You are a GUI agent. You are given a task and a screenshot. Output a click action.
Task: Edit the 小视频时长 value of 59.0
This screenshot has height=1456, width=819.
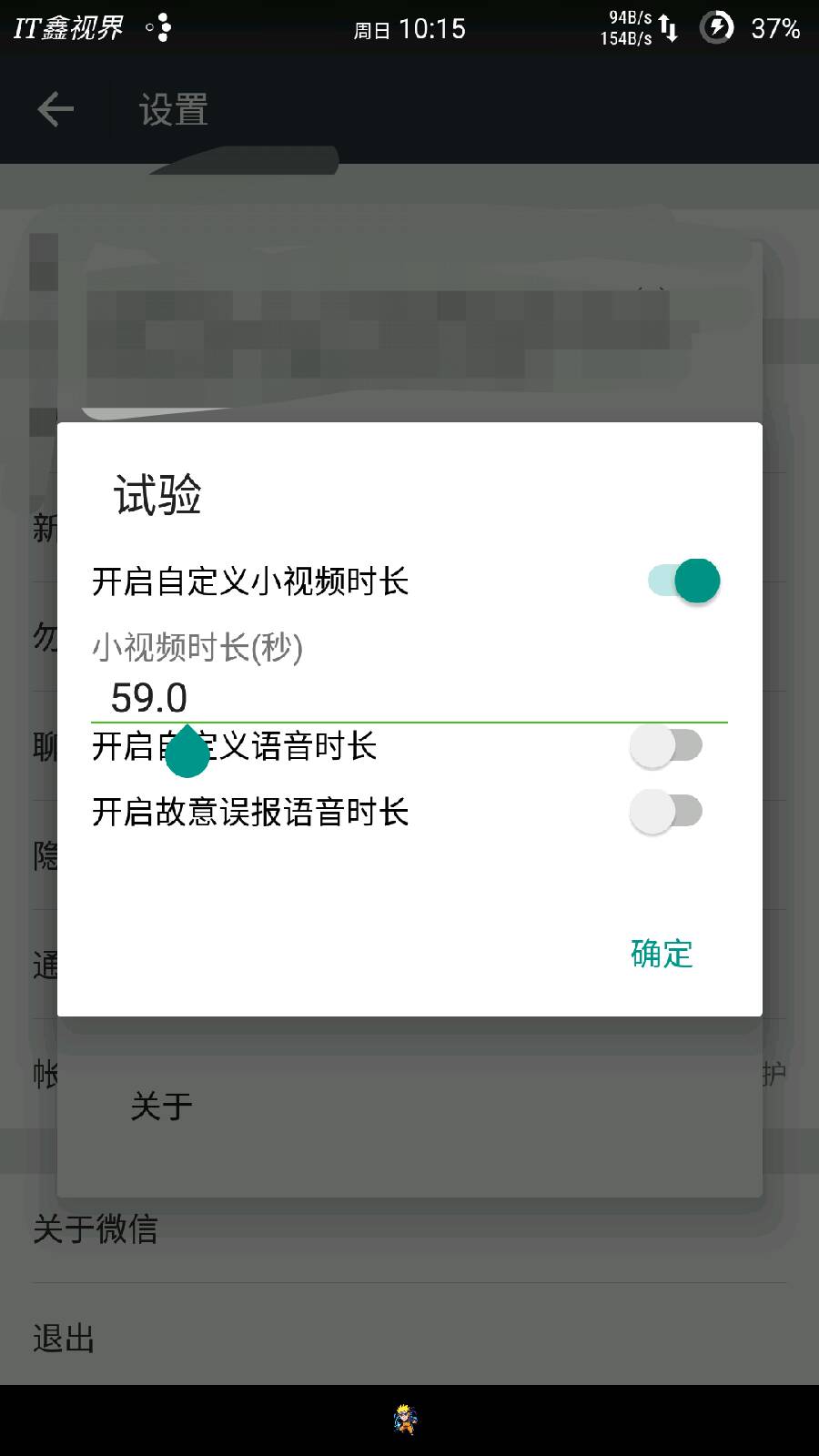click(149, 696)
